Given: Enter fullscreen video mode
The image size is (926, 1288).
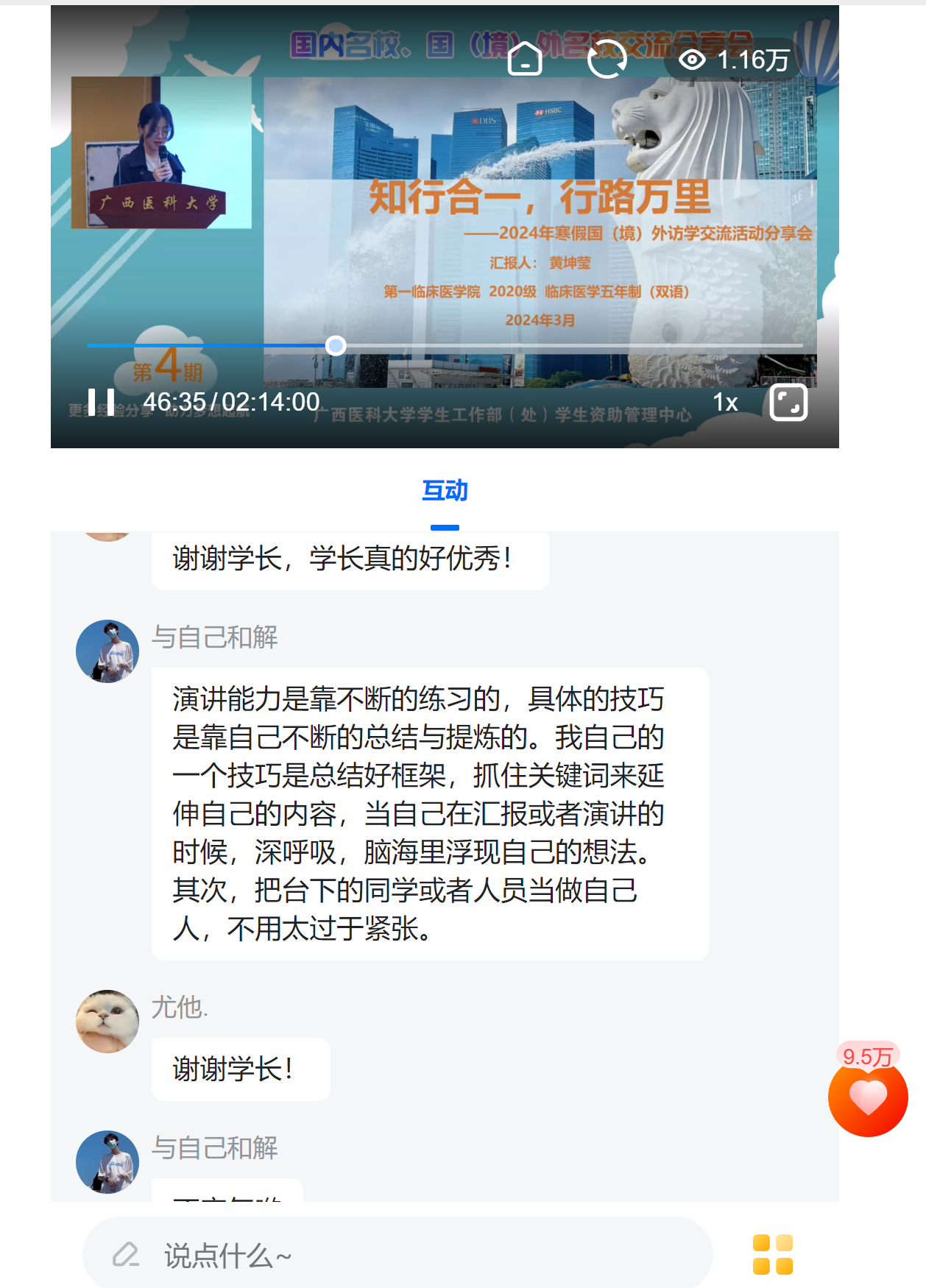Looking at the screenshot, I should (x=788, y=403).
